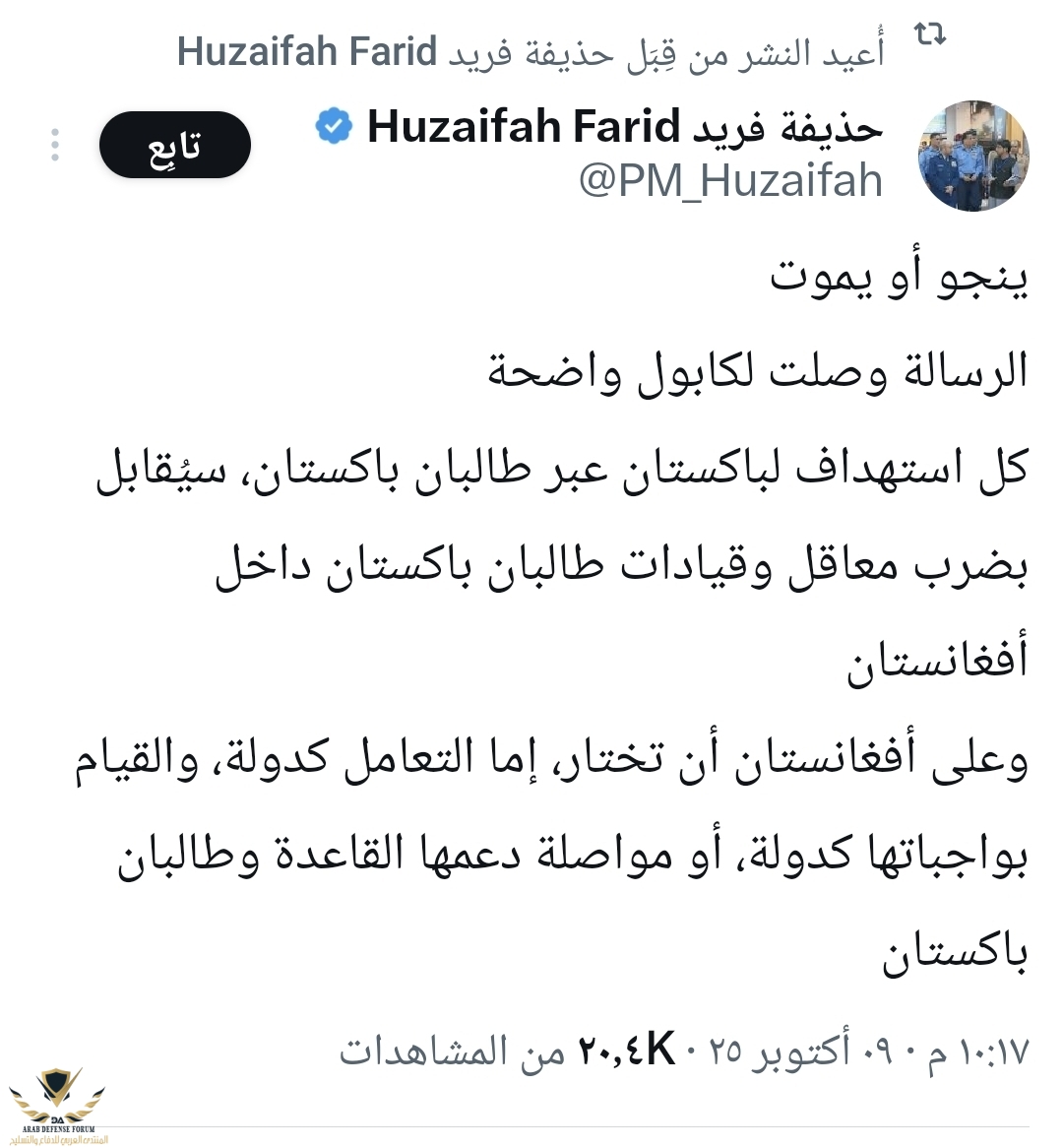Open the reposted-by Huzaifah Farid header
Viewport: 1063px width, 1148px height.
pyautogui.click(x=531, y=51)
